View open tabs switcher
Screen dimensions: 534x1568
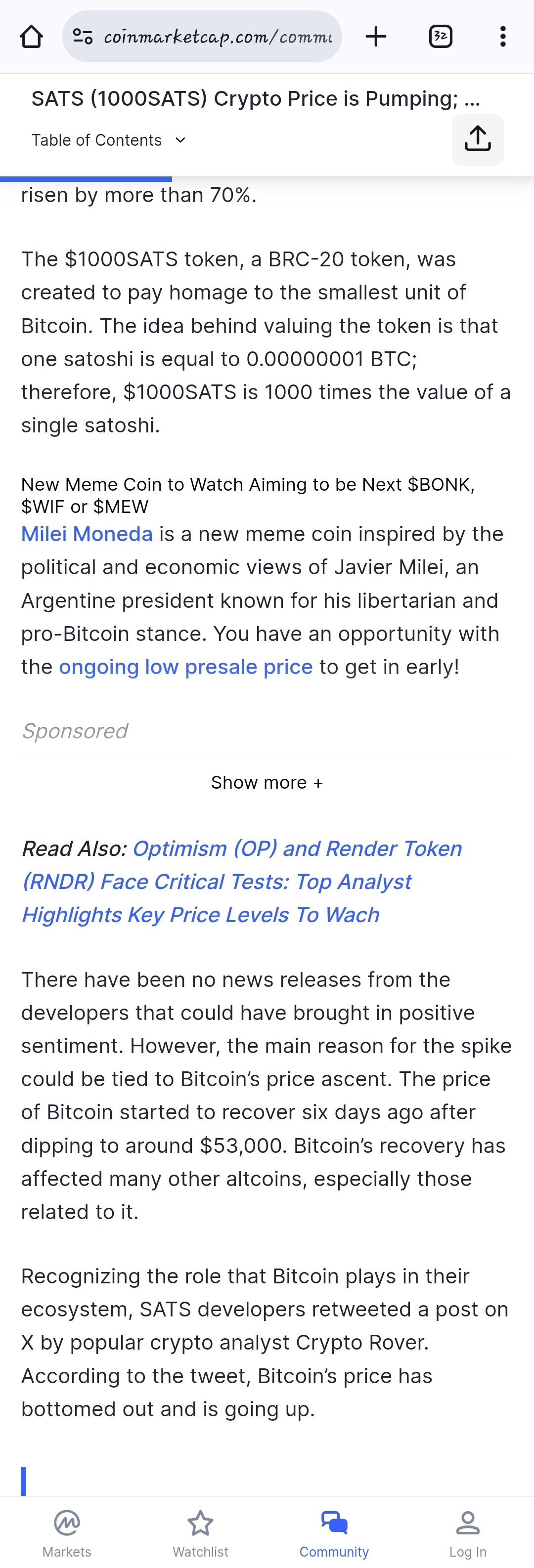pos(440,37)
